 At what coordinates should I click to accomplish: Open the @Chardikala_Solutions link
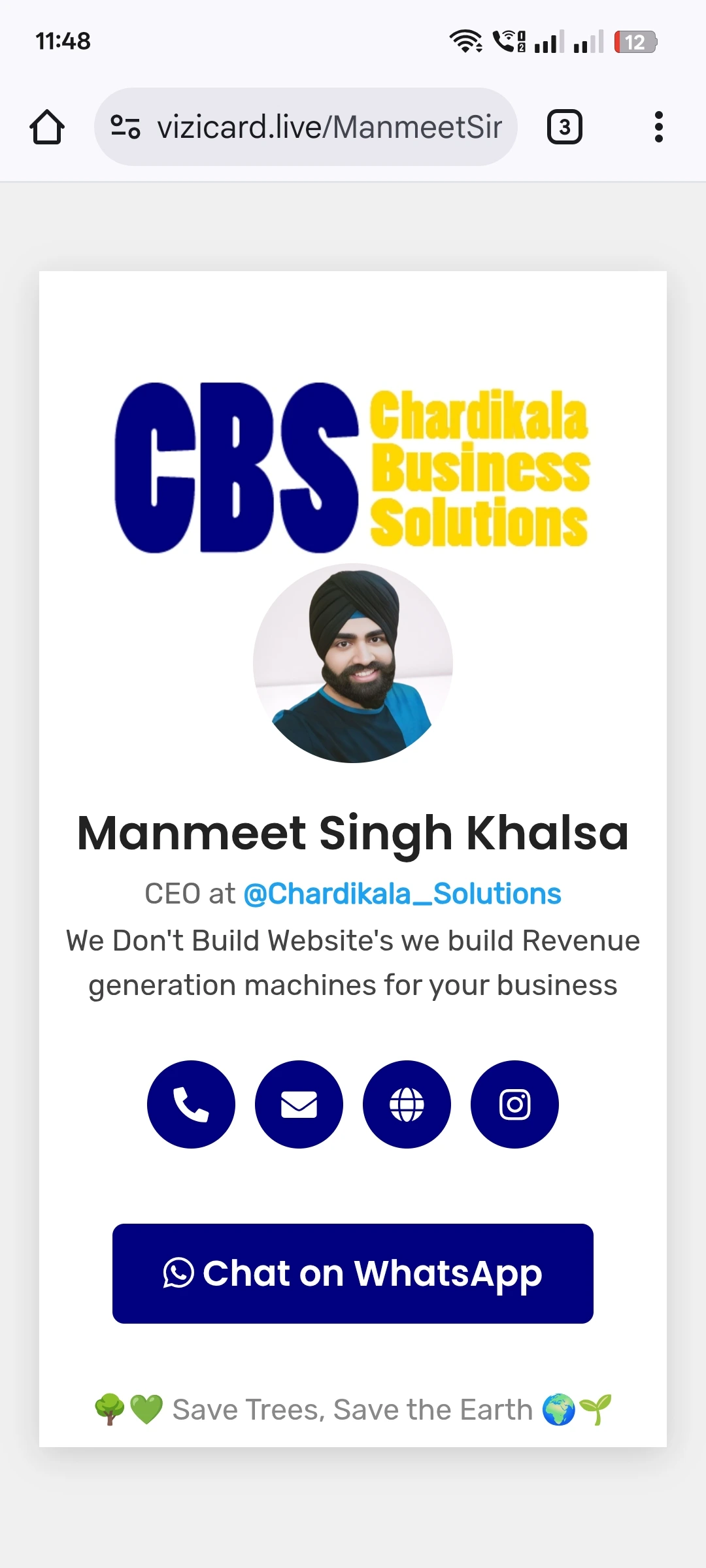(401, 894)
